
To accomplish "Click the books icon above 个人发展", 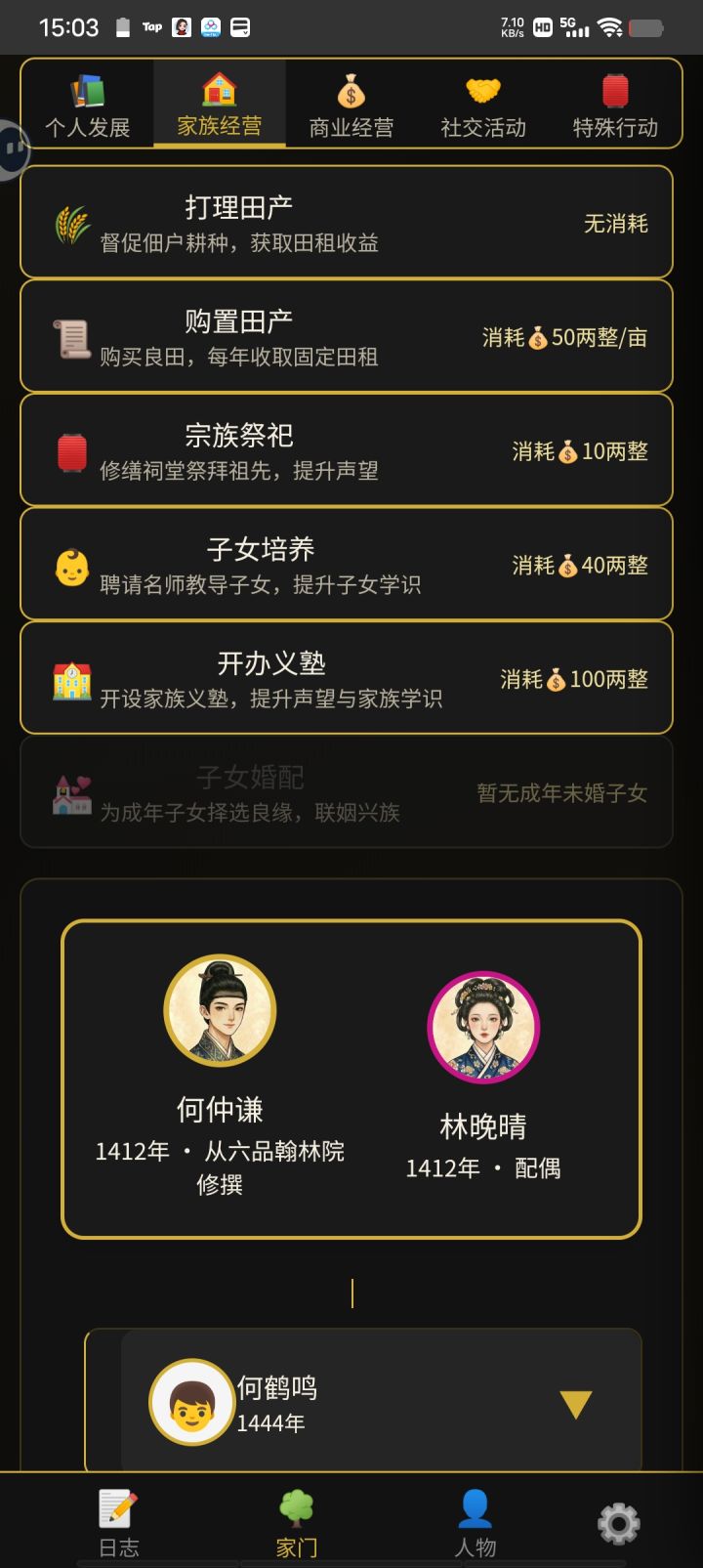I will click(x=88, y=91).
